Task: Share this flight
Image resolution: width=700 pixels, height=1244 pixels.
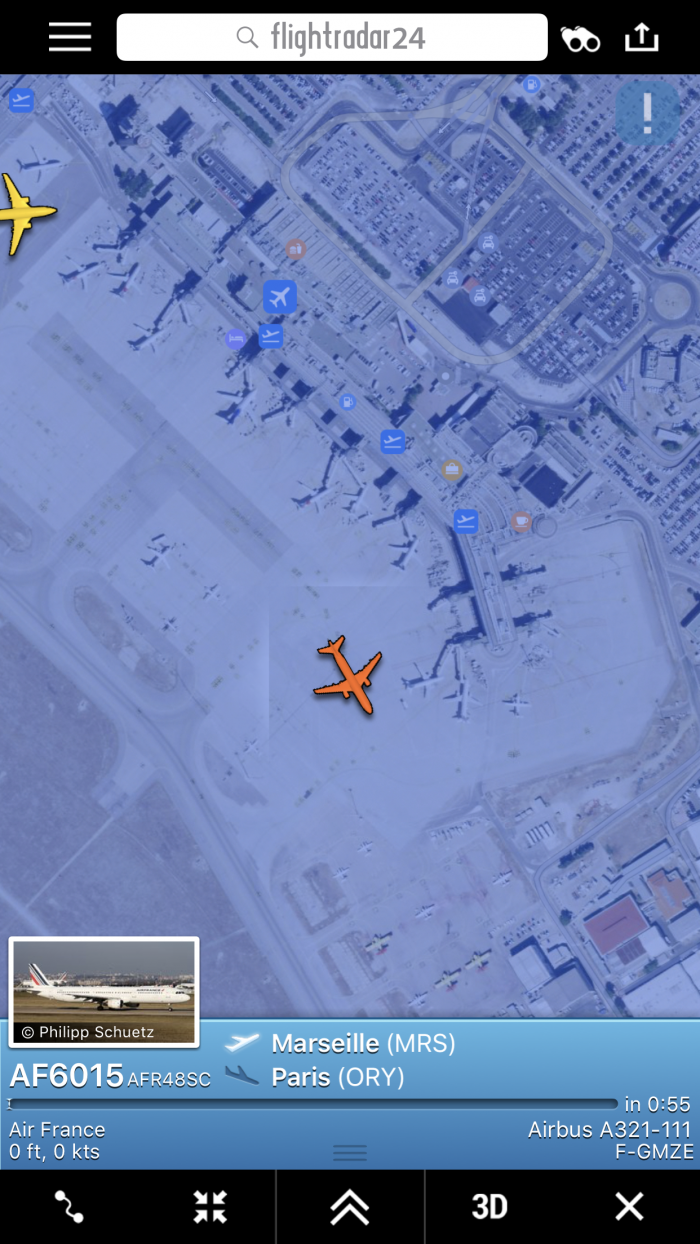Action: pyautogui.click(x=642, y=37)
